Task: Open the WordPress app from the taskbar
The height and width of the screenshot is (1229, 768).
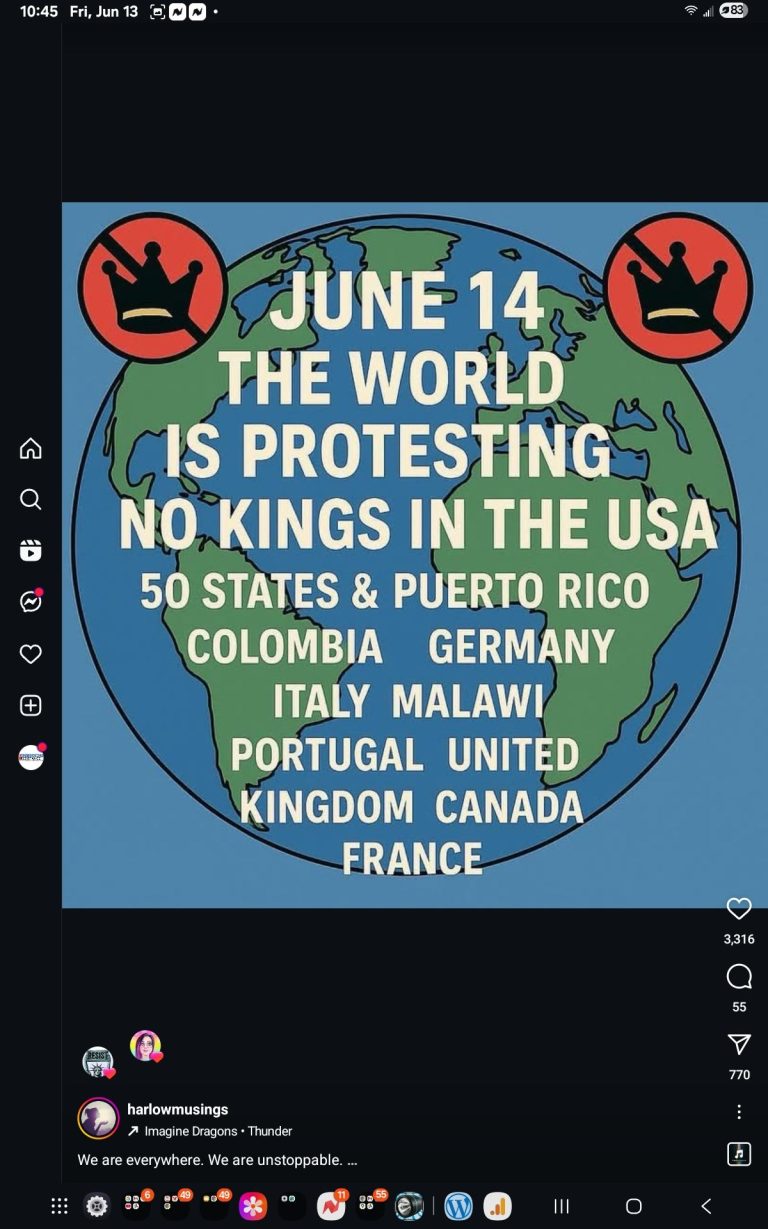Action: [458, 1206]
